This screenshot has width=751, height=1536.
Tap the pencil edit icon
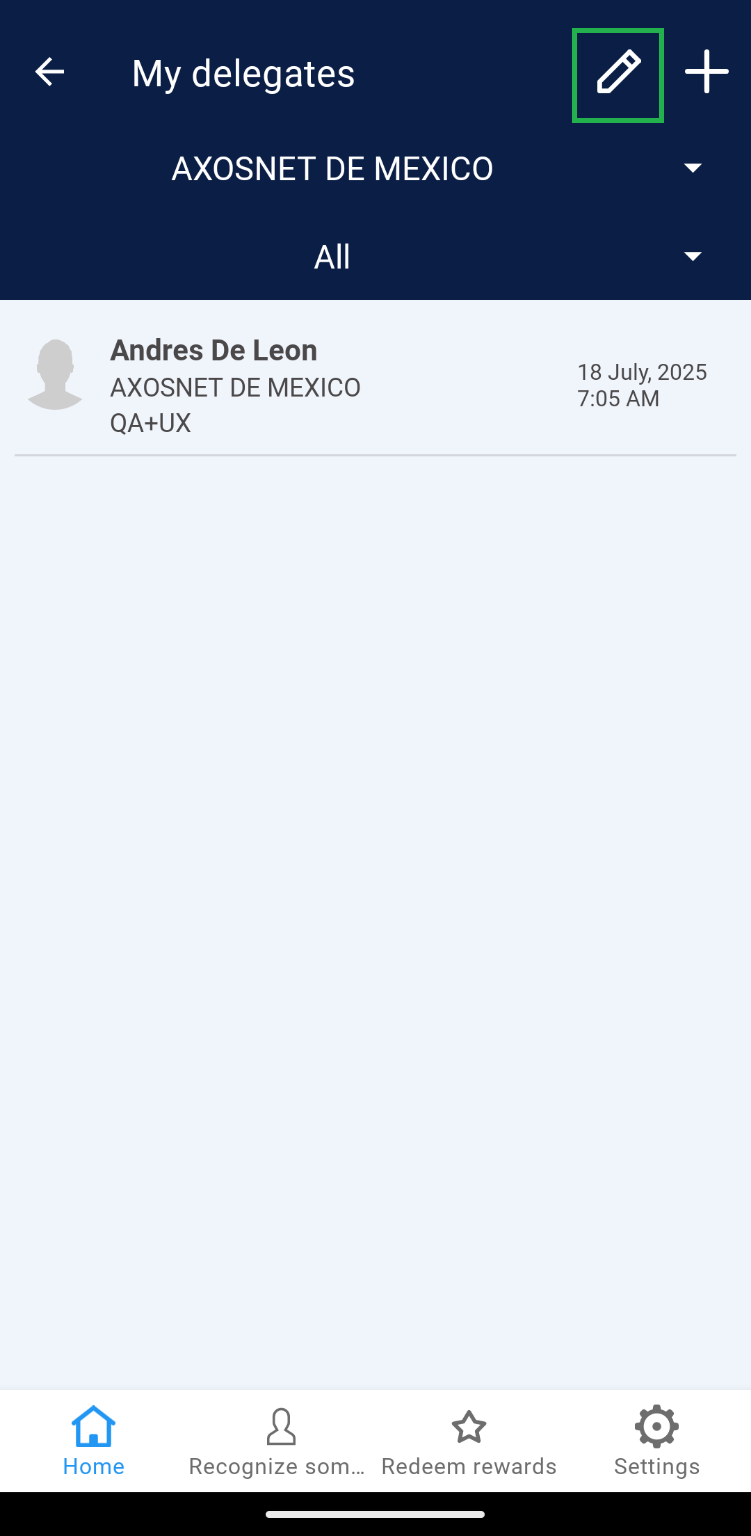617,75
